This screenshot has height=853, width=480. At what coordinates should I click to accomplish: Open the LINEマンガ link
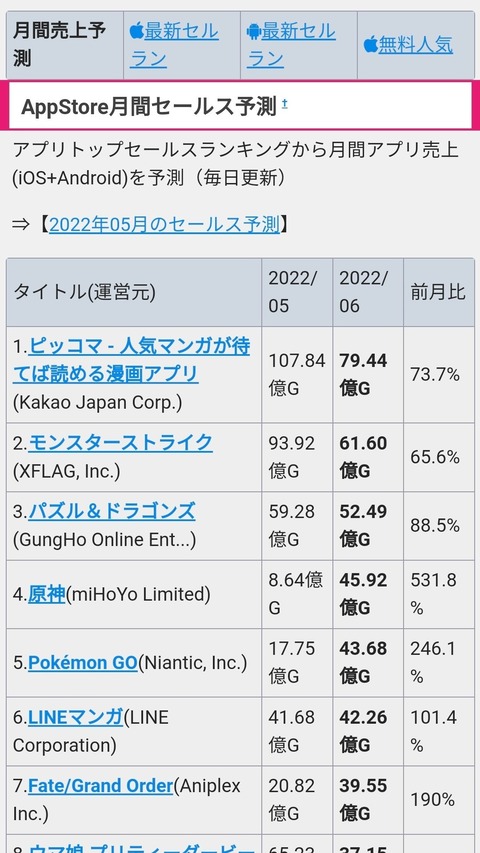coord(76,718)
